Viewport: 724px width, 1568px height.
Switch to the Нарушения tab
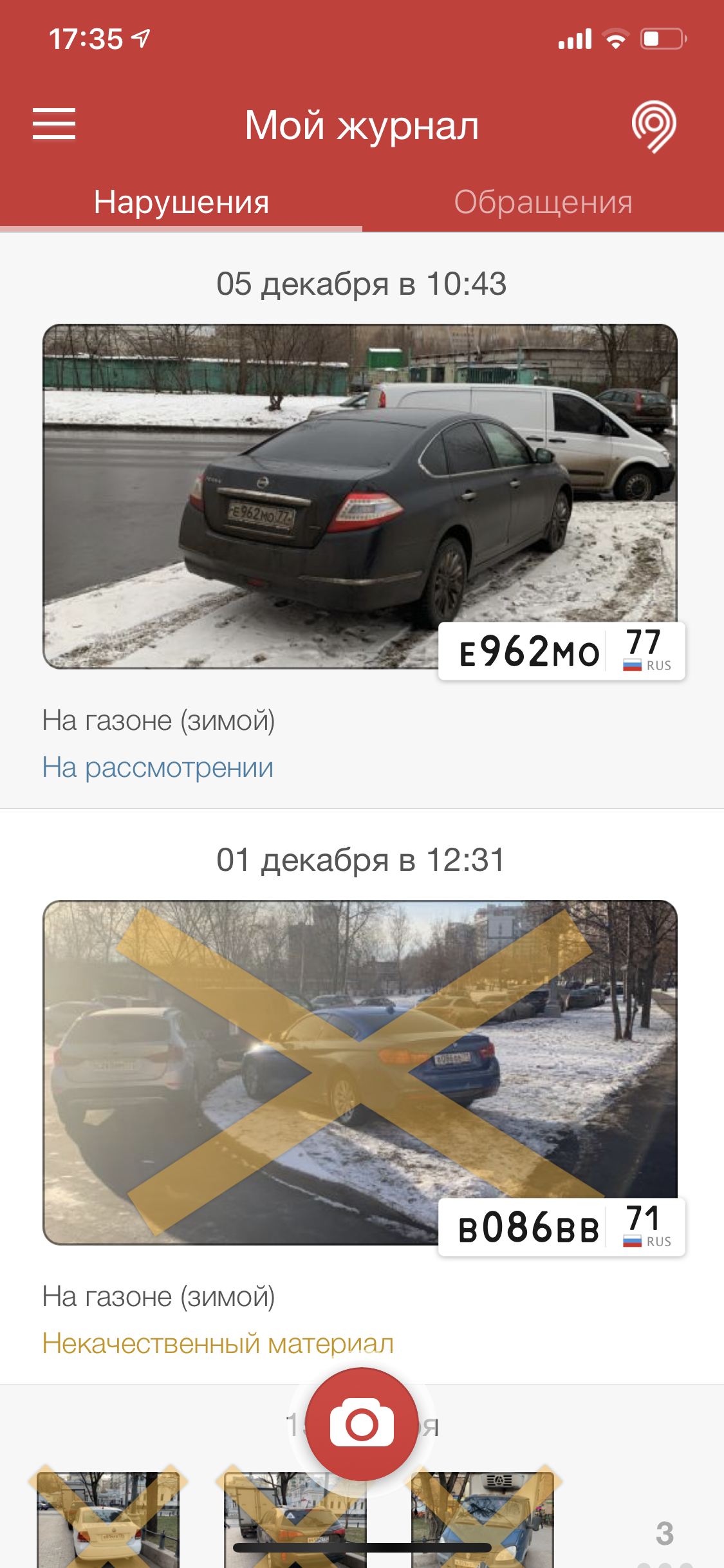click(181, 202)
